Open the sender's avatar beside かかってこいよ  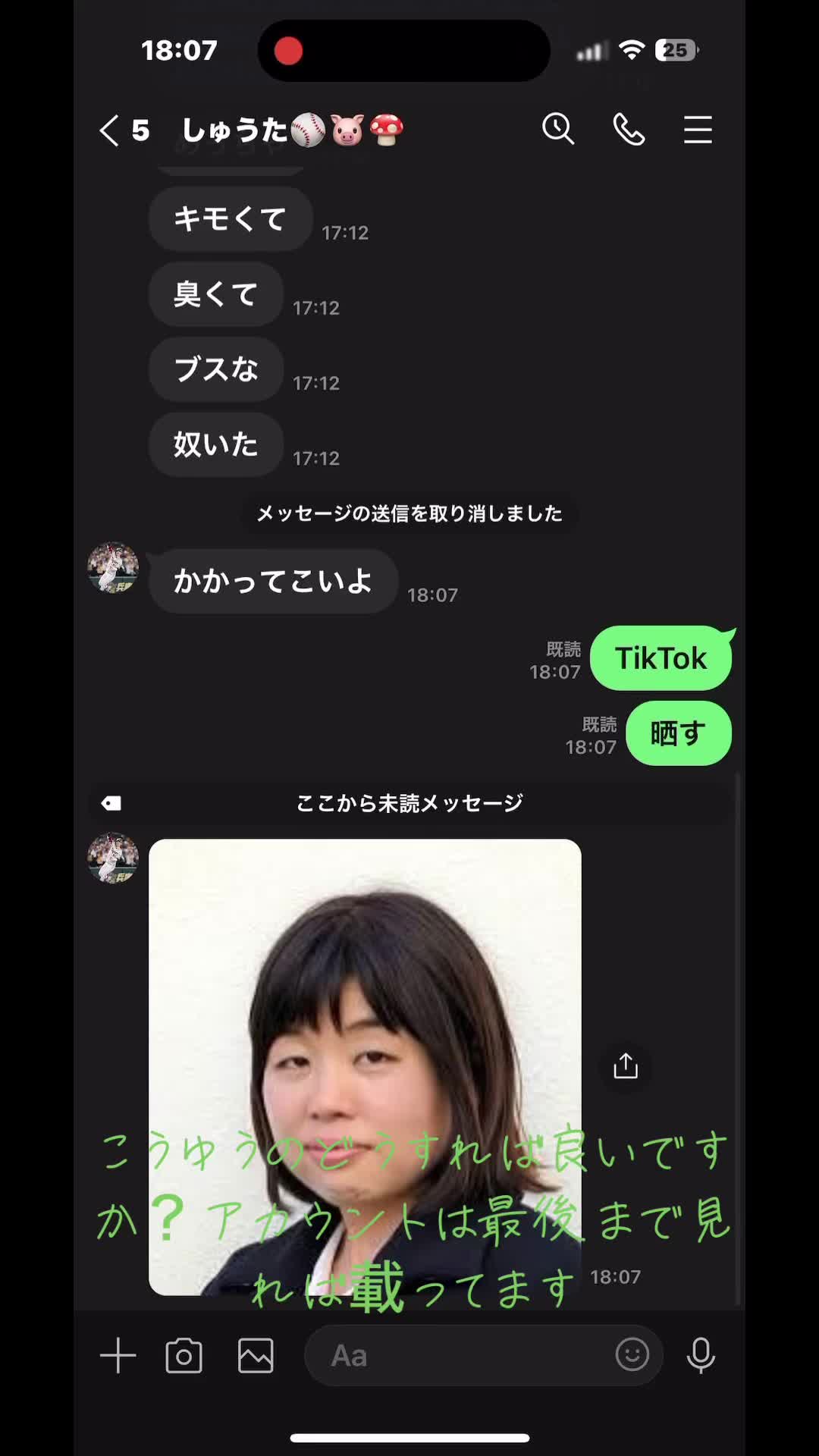(x=113, y=567)
